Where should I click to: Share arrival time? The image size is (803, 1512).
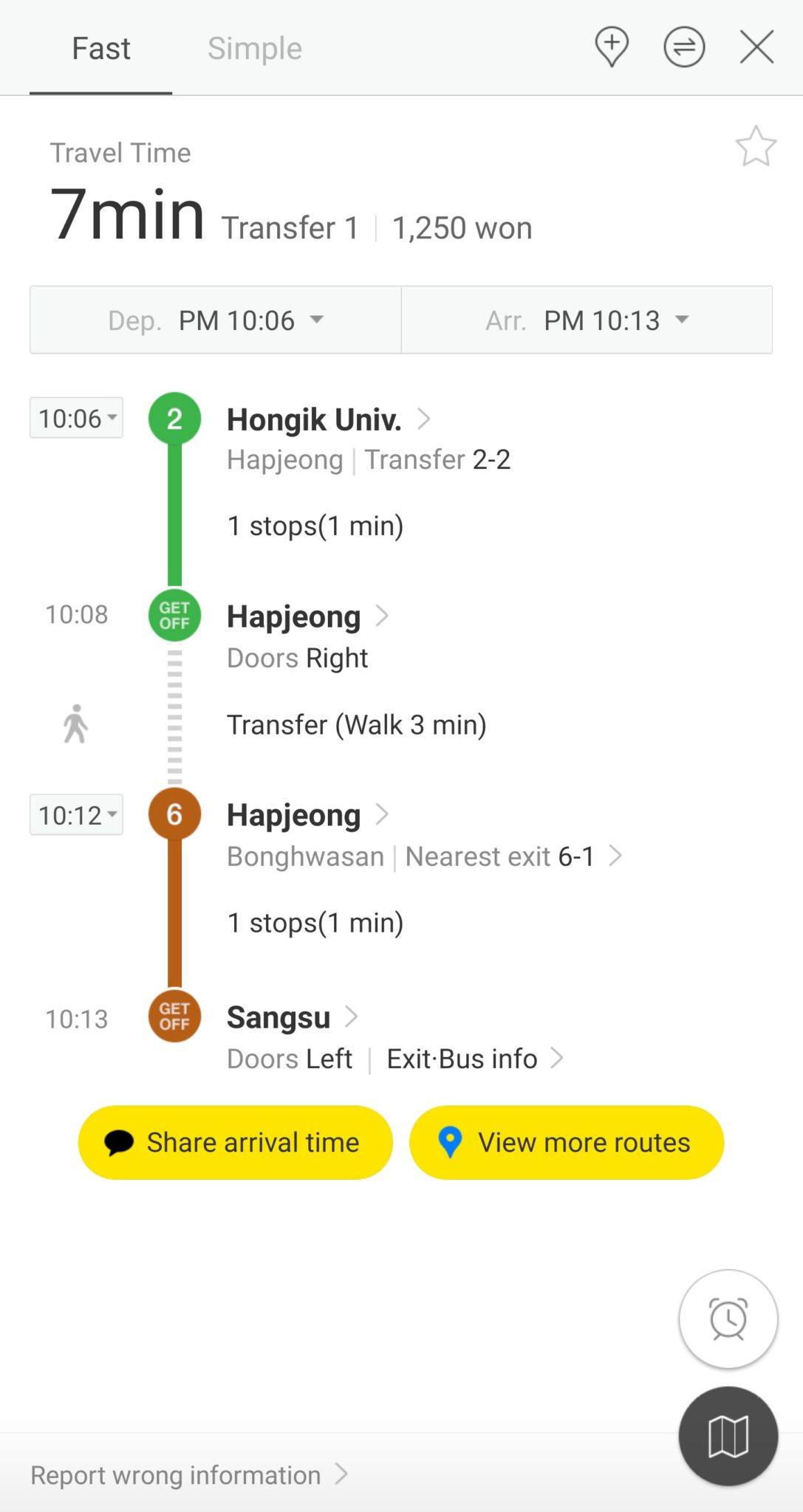tap(236, 1142)
